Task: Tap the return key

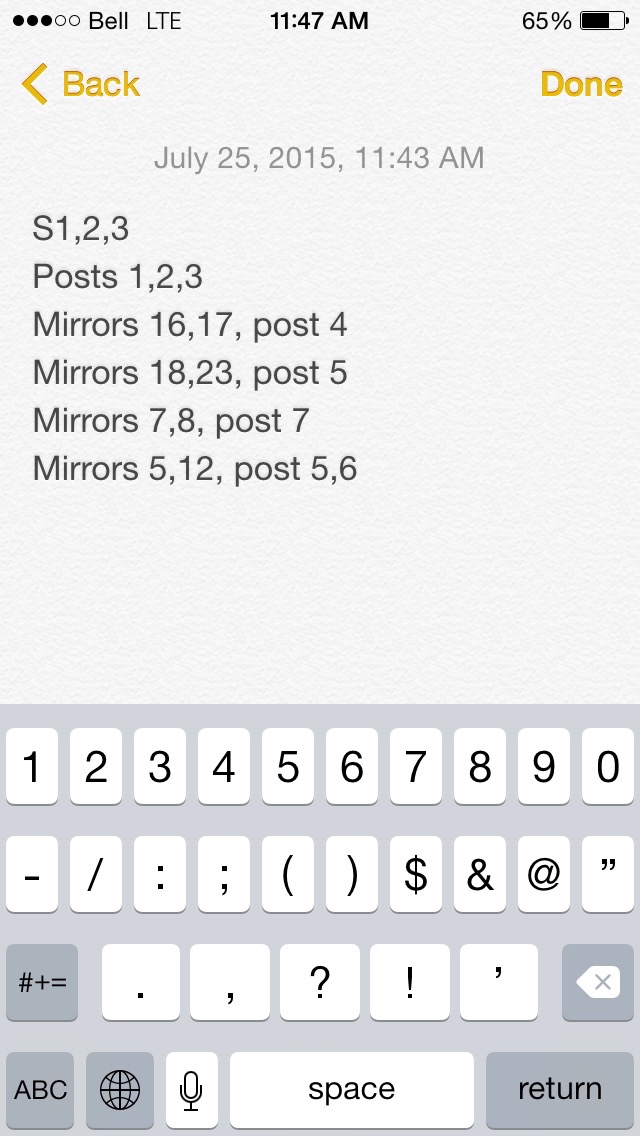Action: point(560,1090)
